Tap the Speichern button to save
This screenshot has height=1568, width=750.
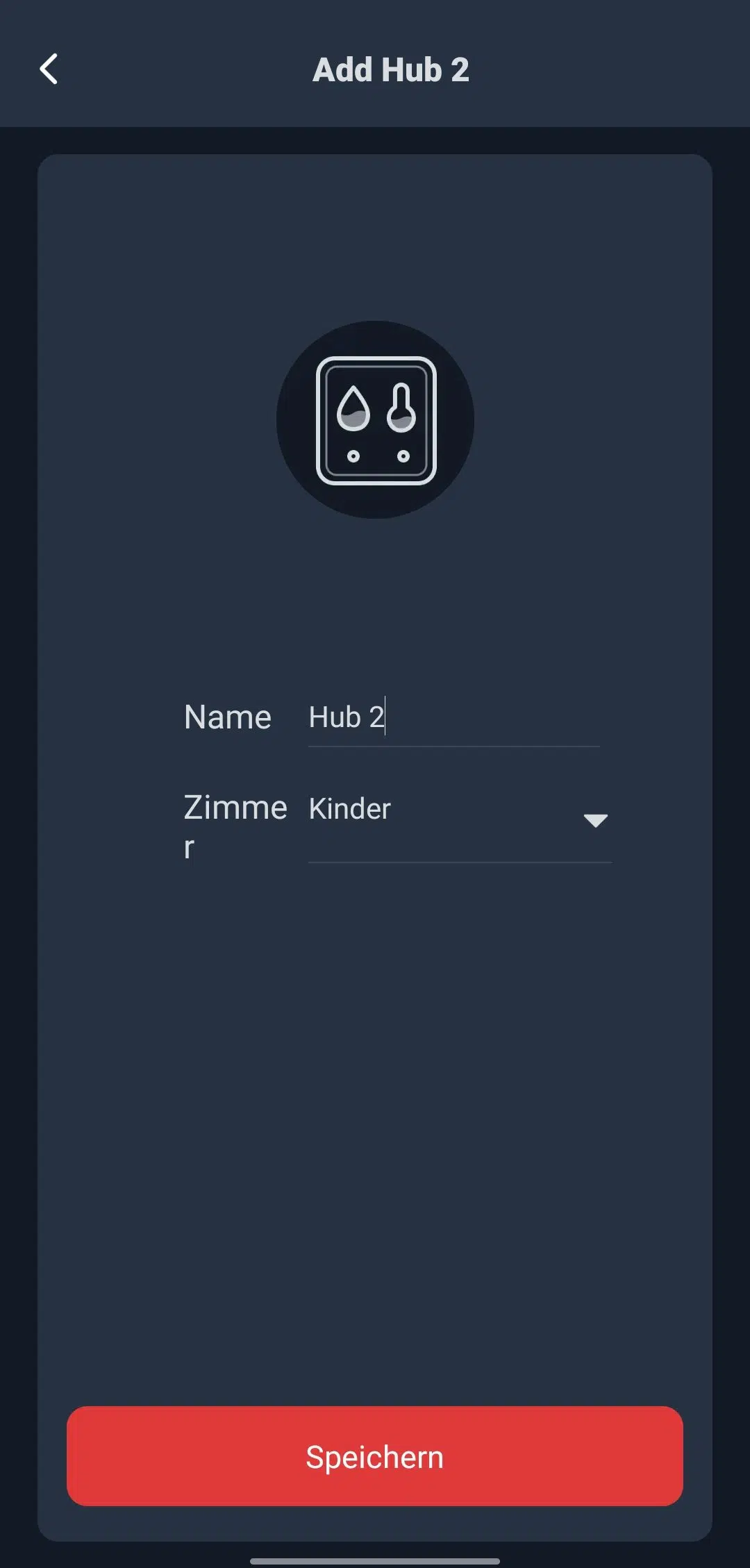(375, 1457)
